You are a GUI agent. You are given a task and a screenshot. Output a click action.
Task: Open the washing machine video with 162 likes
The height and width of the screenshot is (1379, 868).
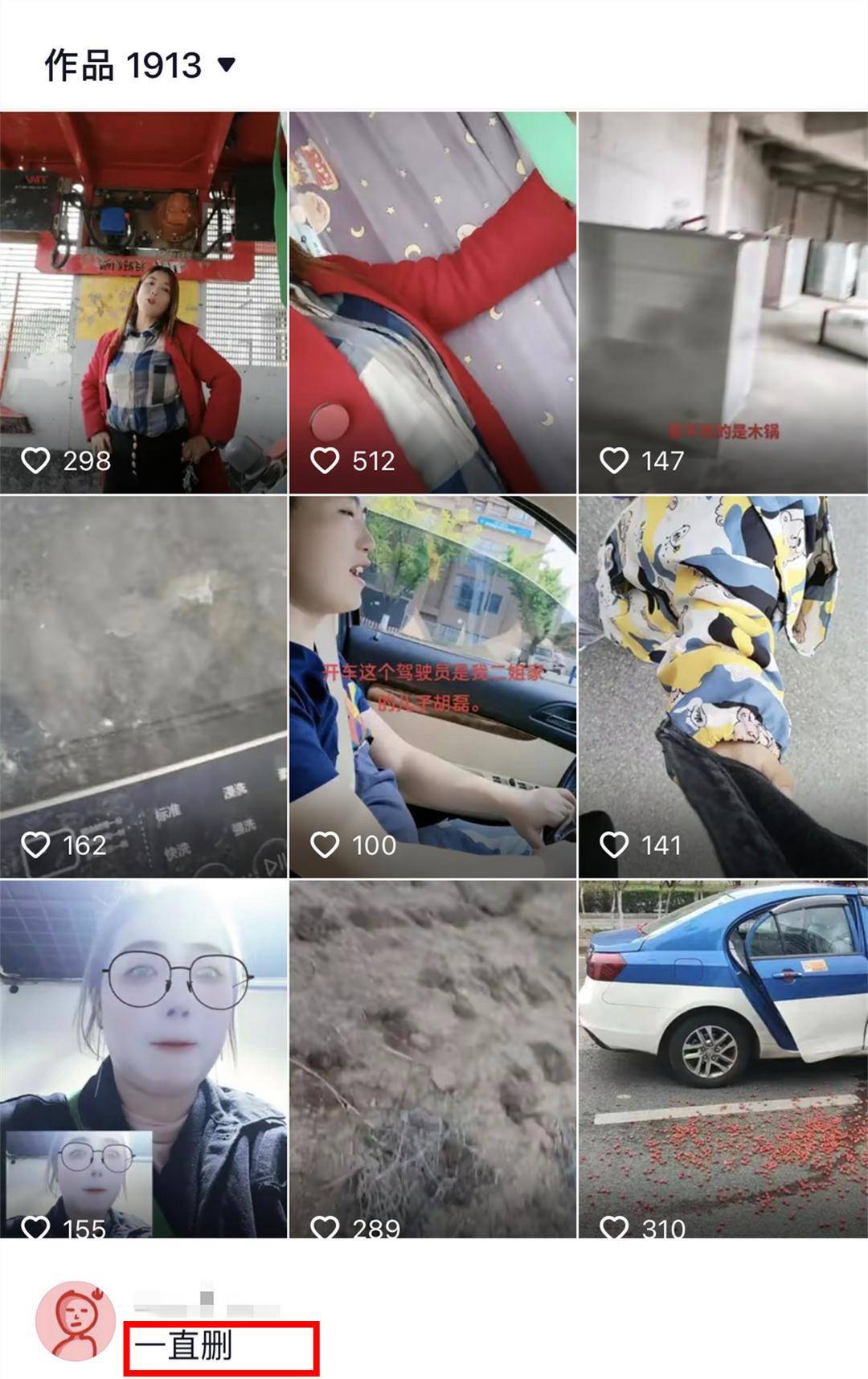coord(143,686)
